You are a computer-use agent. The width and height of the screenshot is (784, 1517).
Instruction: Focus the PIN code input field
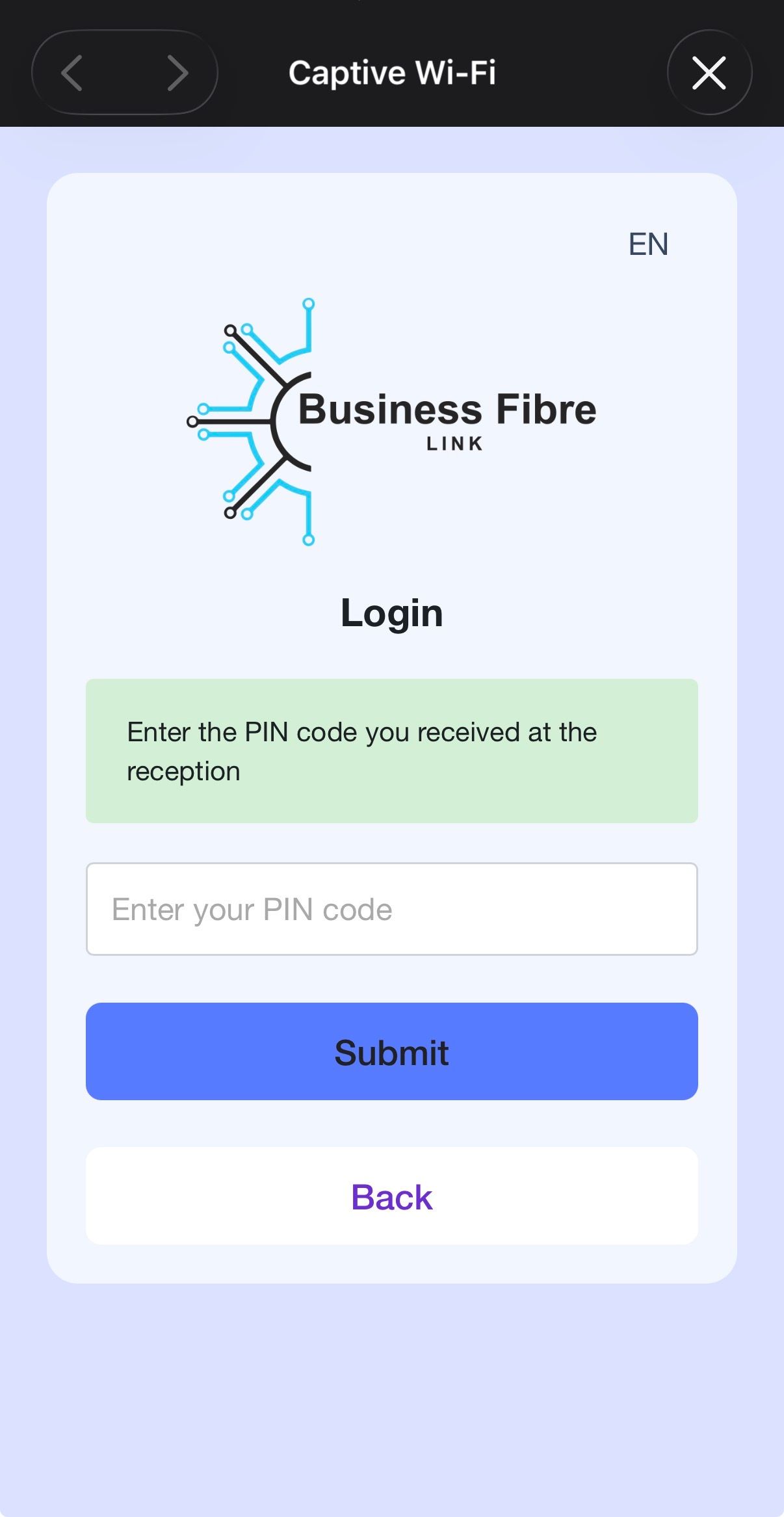pos(391,908)
